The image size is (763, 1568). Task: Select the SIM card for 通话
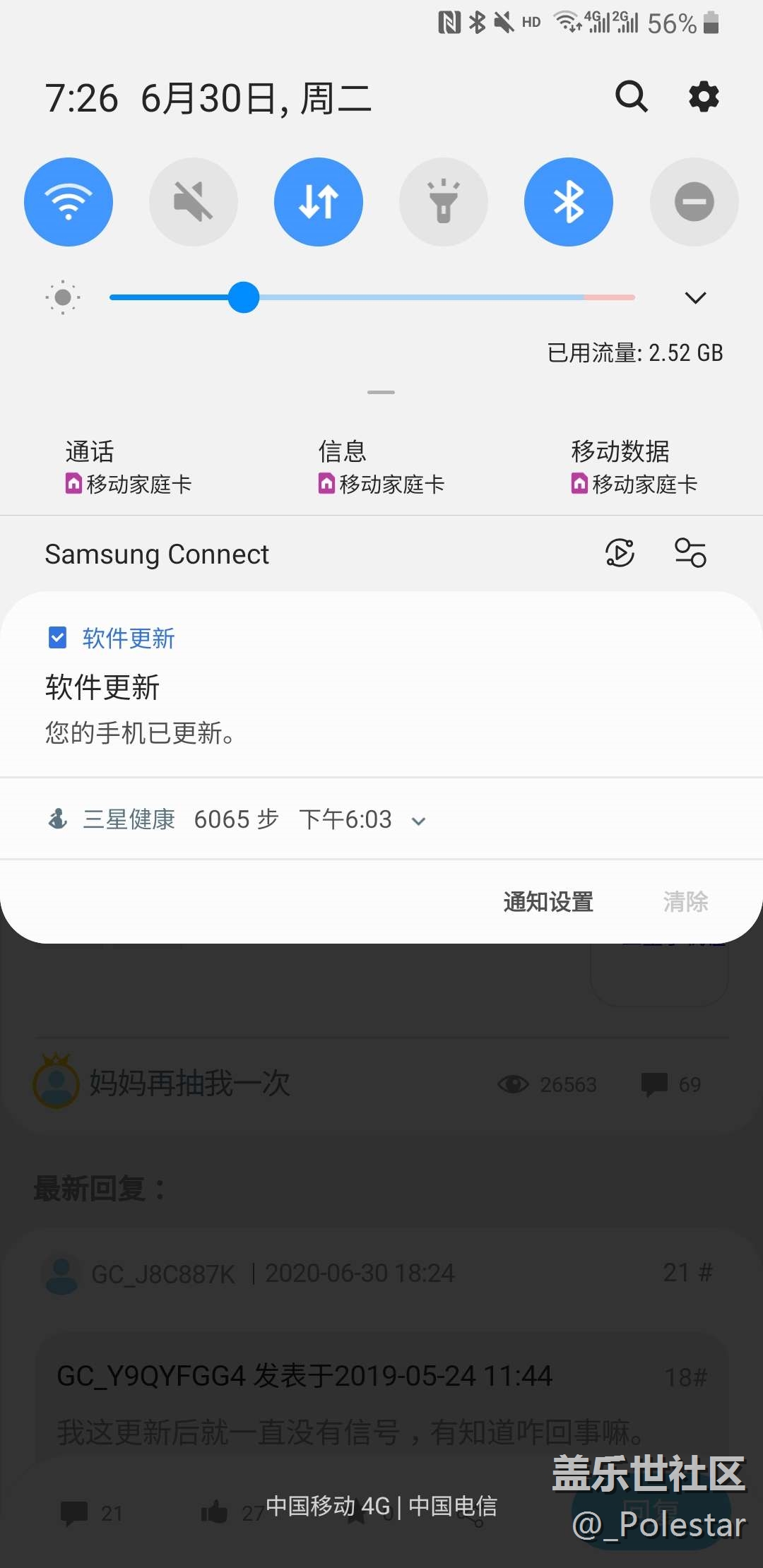pos(129,468)
